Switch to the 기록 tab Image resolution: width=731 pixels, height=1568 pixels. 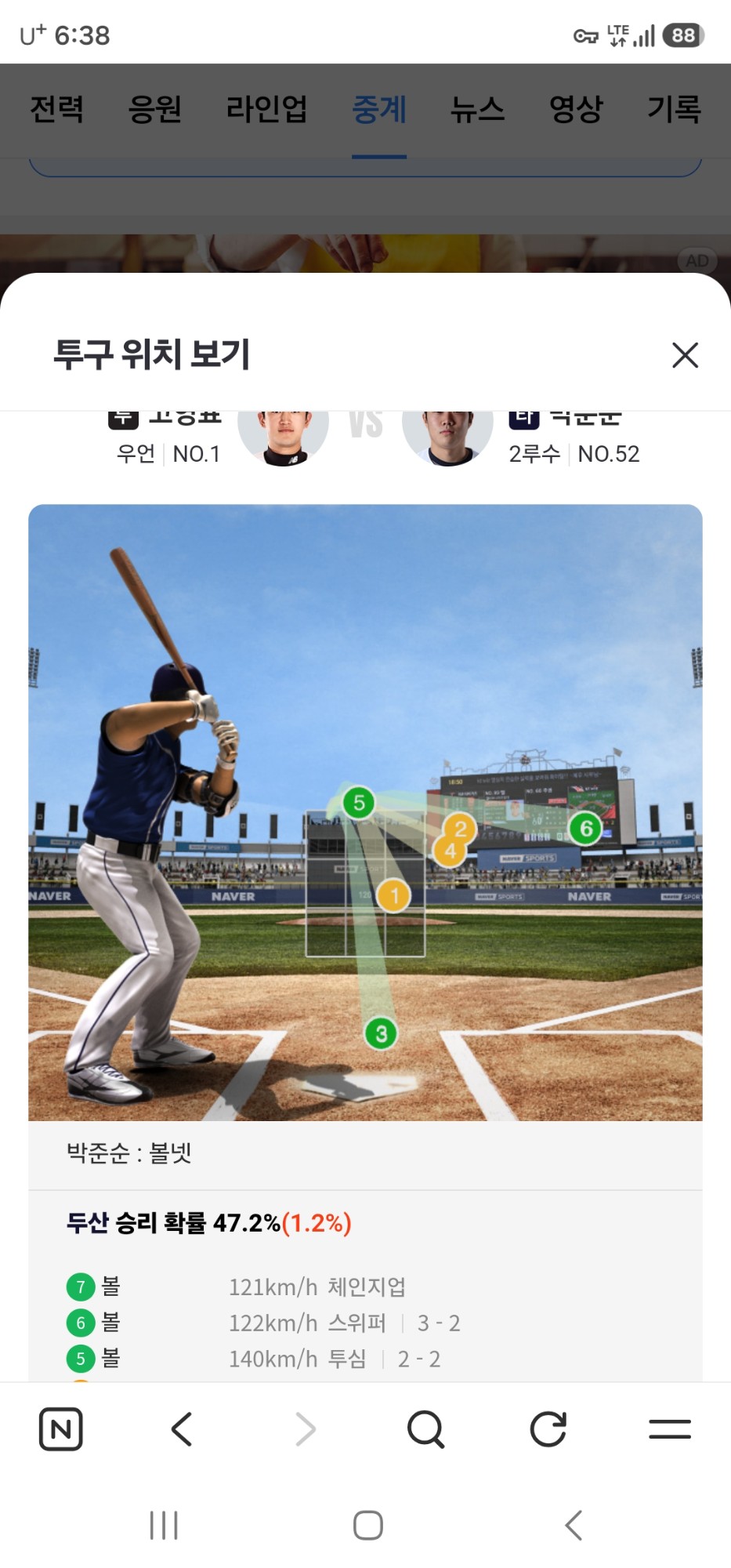[674, 109]
